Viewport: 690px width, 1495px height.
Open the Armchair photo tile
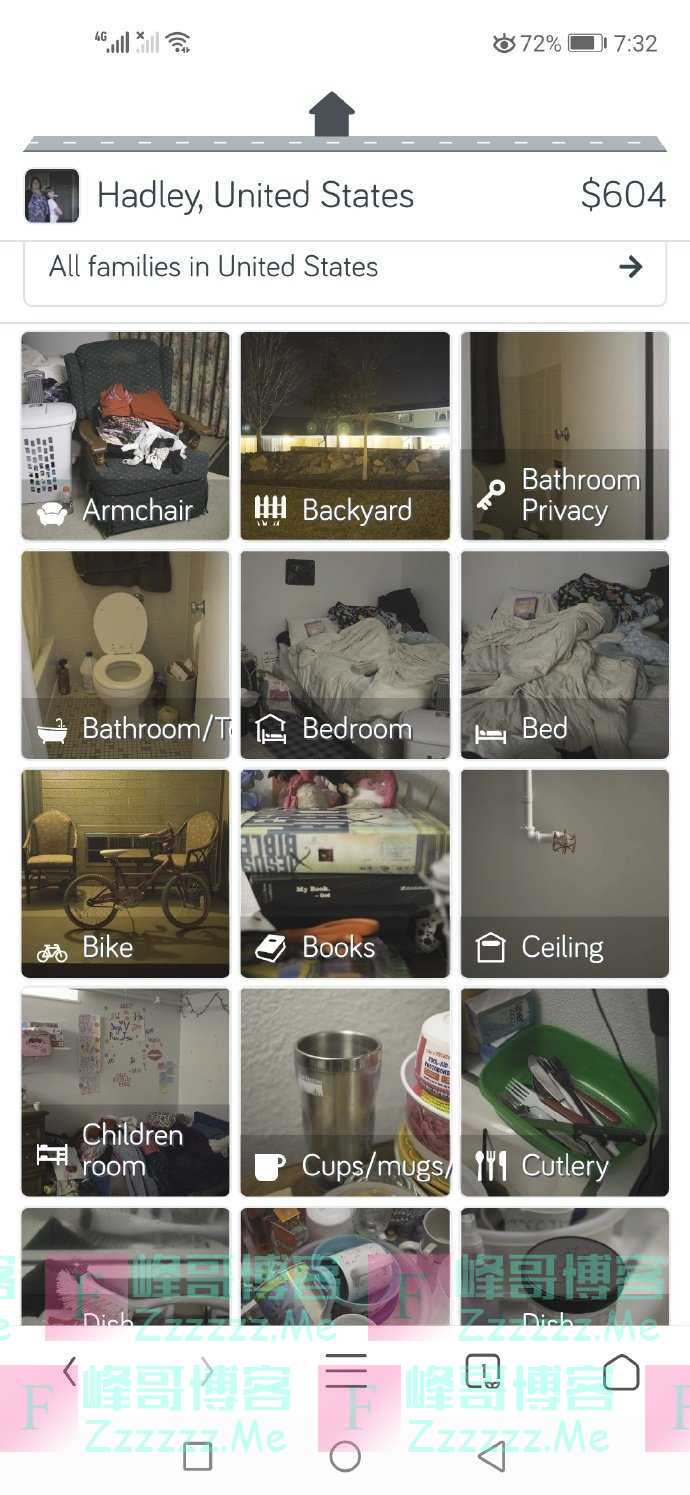(125, 436)
